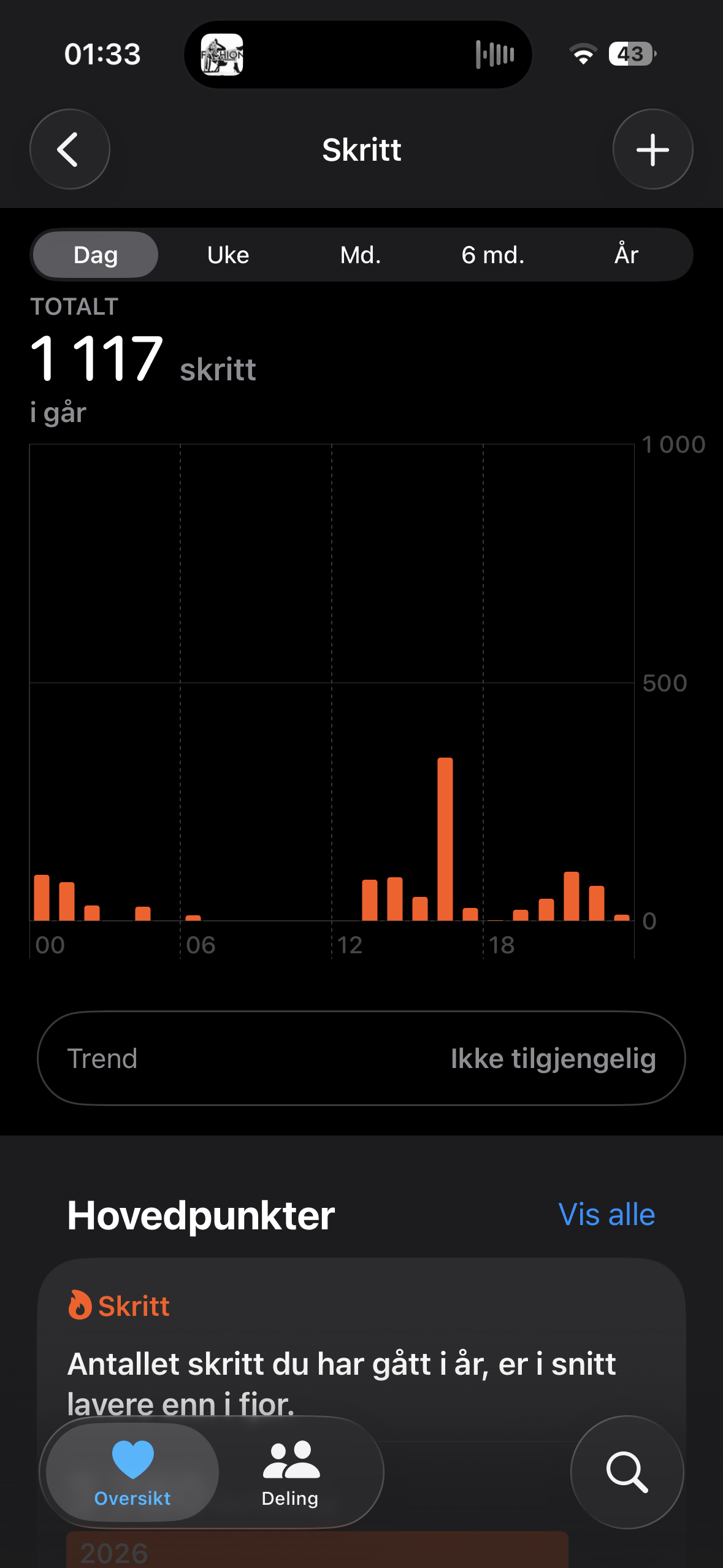
Task: Switch to the Uke view
Action: point(228,255)
